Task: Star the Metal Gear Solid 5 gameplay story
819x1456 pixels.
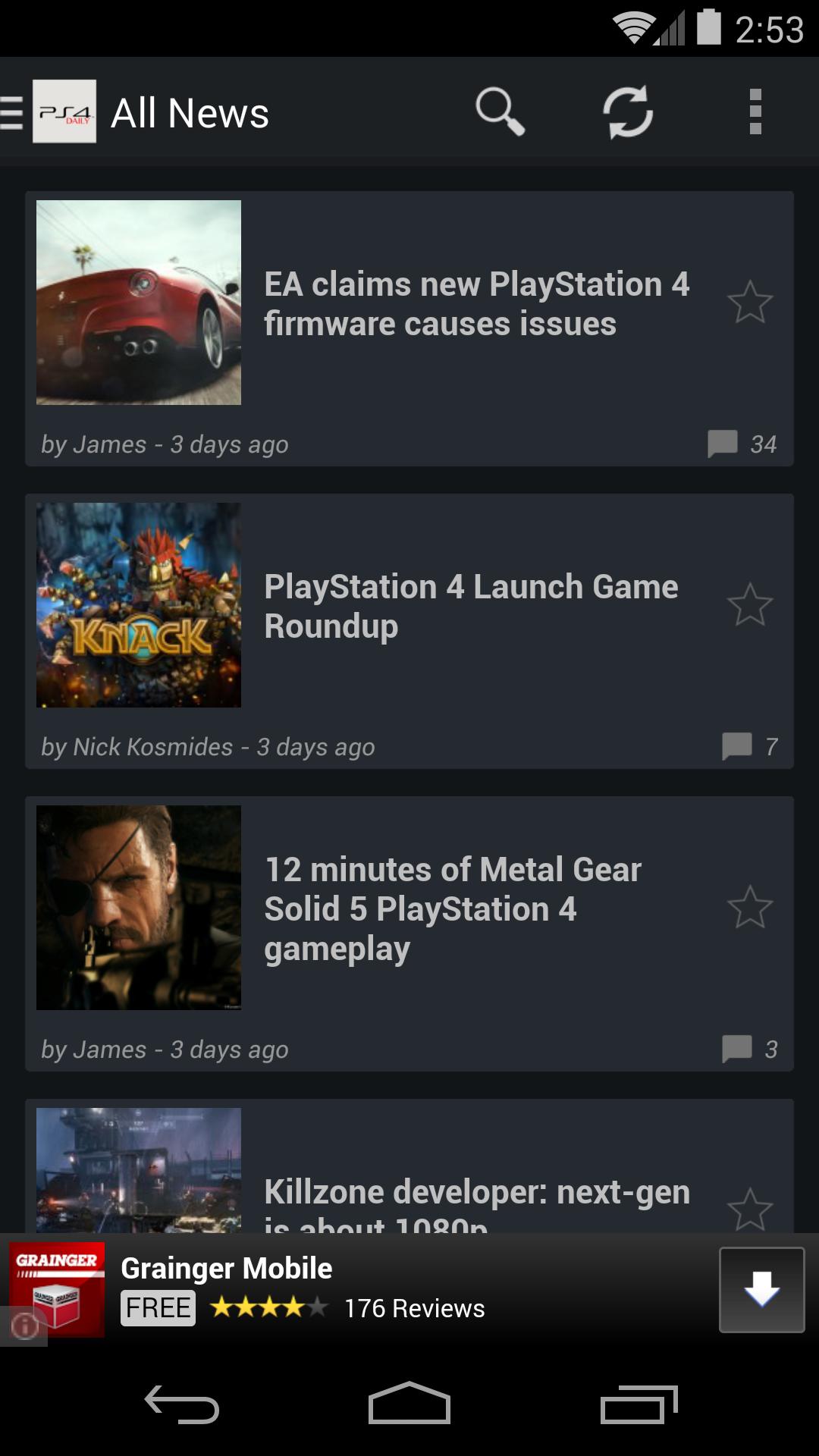Action: click(x=750, y=908)
